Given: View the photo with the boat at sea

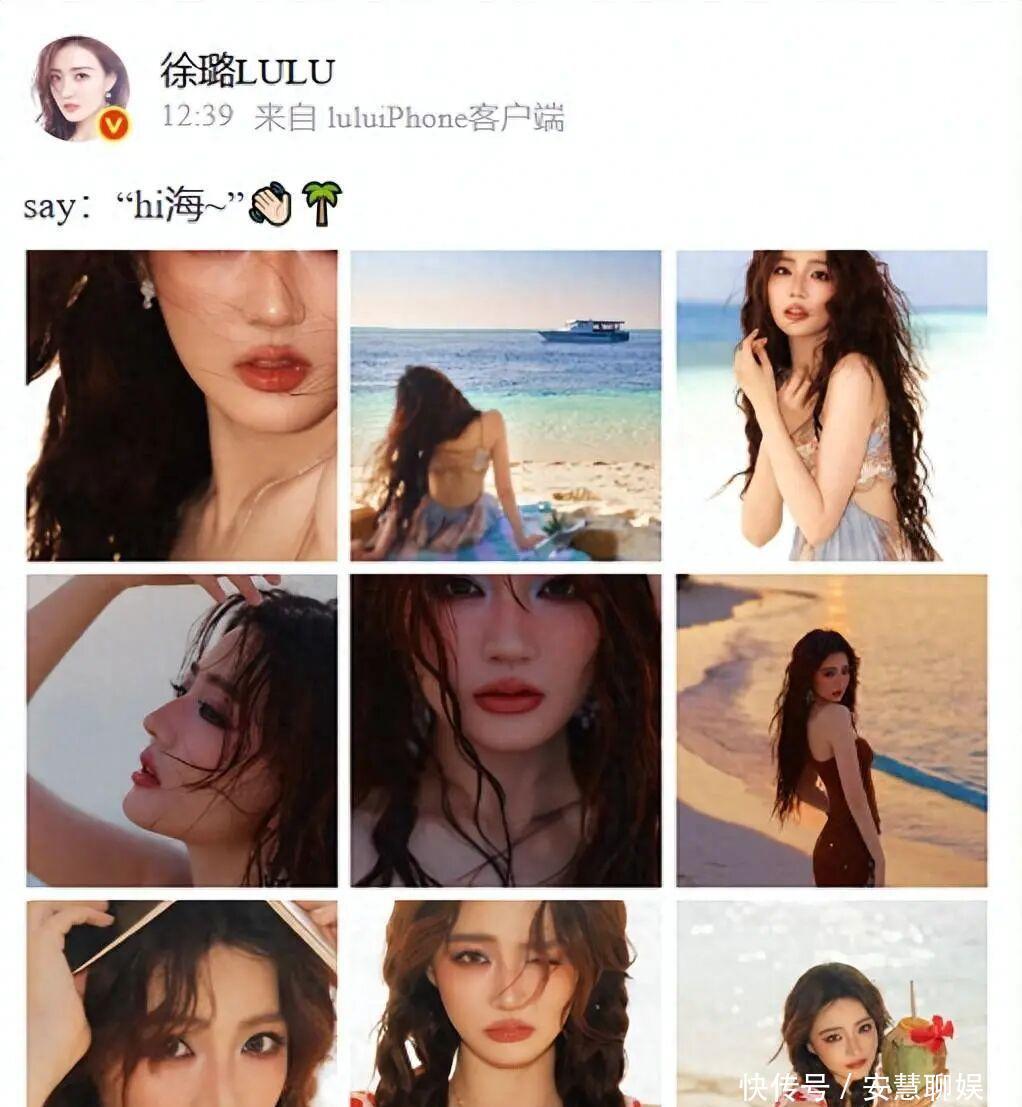Looking at the screenshot, I should (506, 405).
